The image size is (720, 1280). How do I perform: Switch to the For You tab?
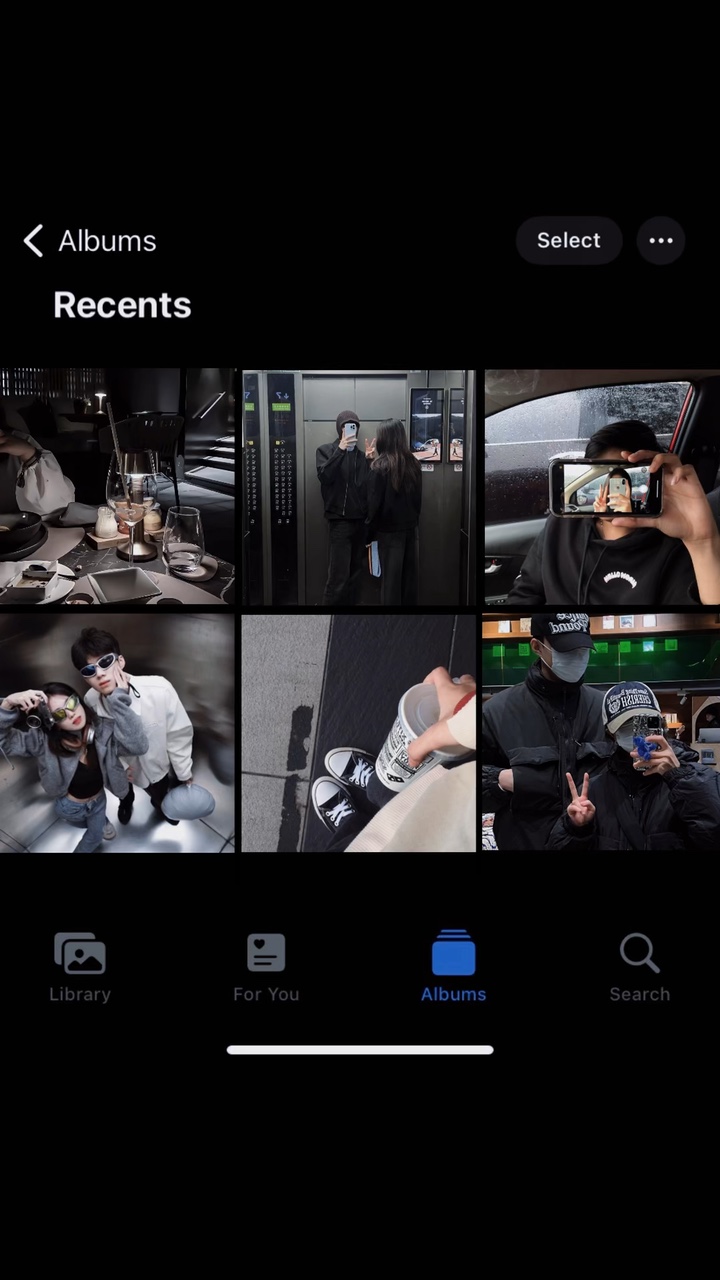click(x=266, y=967)
